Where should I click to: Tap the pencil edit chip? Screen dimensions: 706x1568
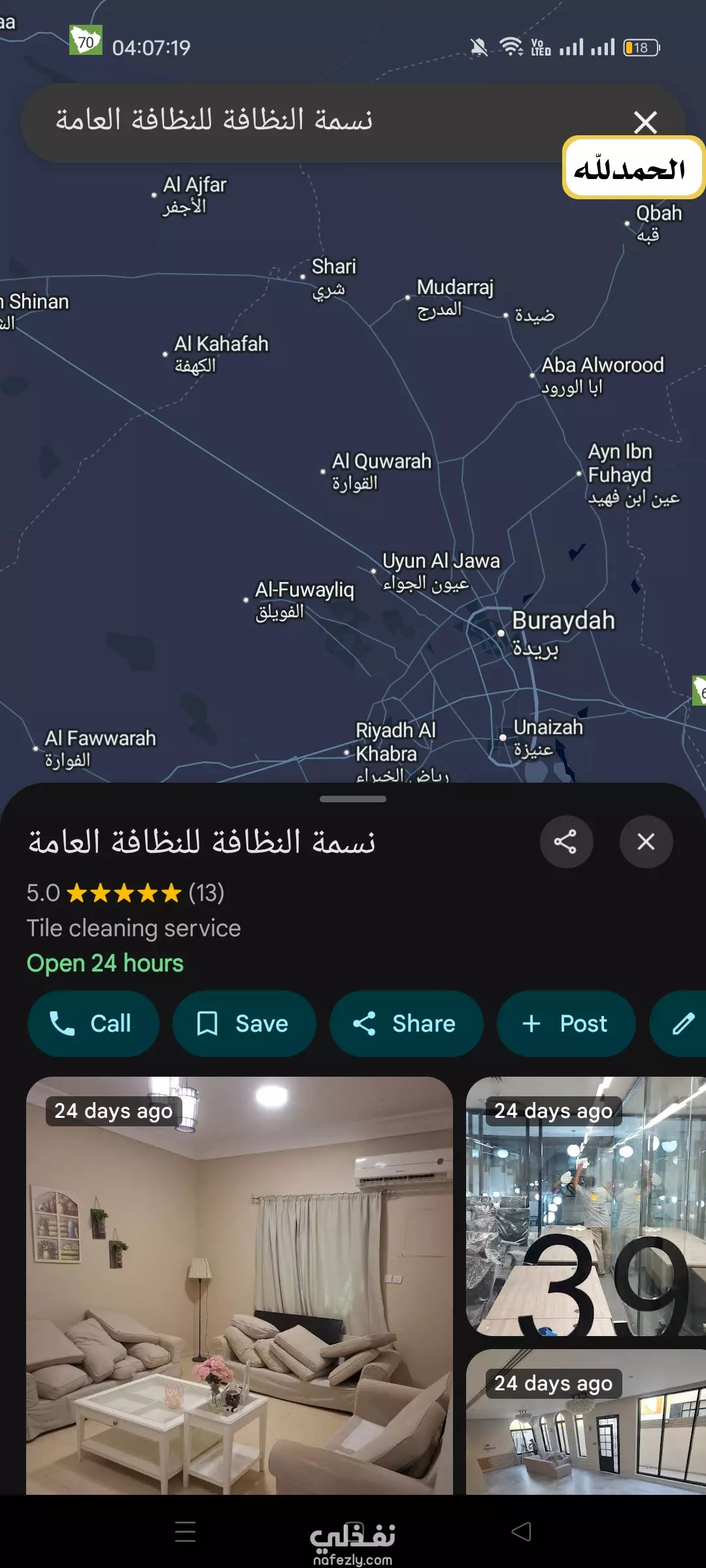tap(679, 1023)
